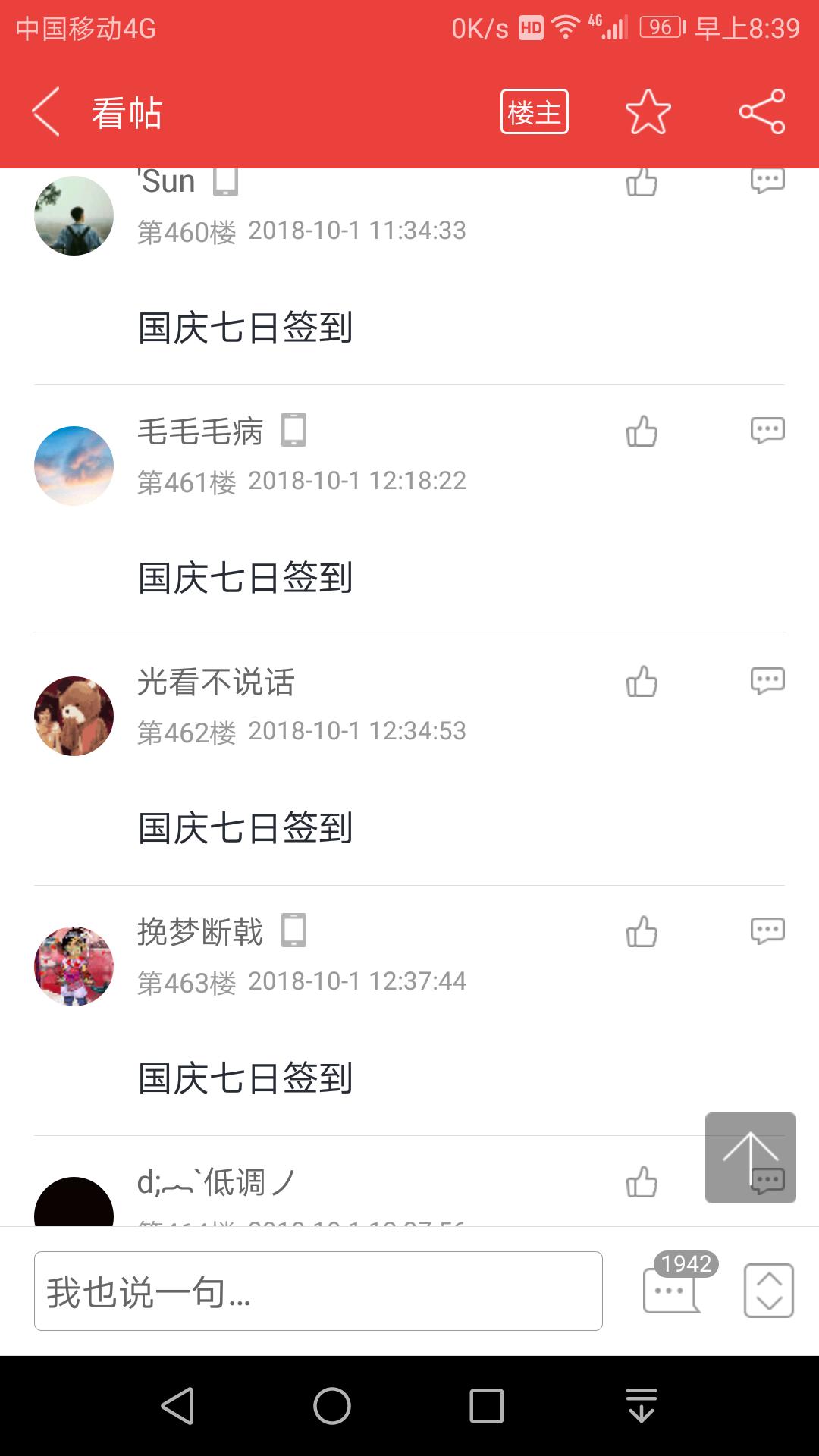This screenshot has width=819, height=1456.
Task: Comment on 光看不说话's post
Action: coord(767,681)
